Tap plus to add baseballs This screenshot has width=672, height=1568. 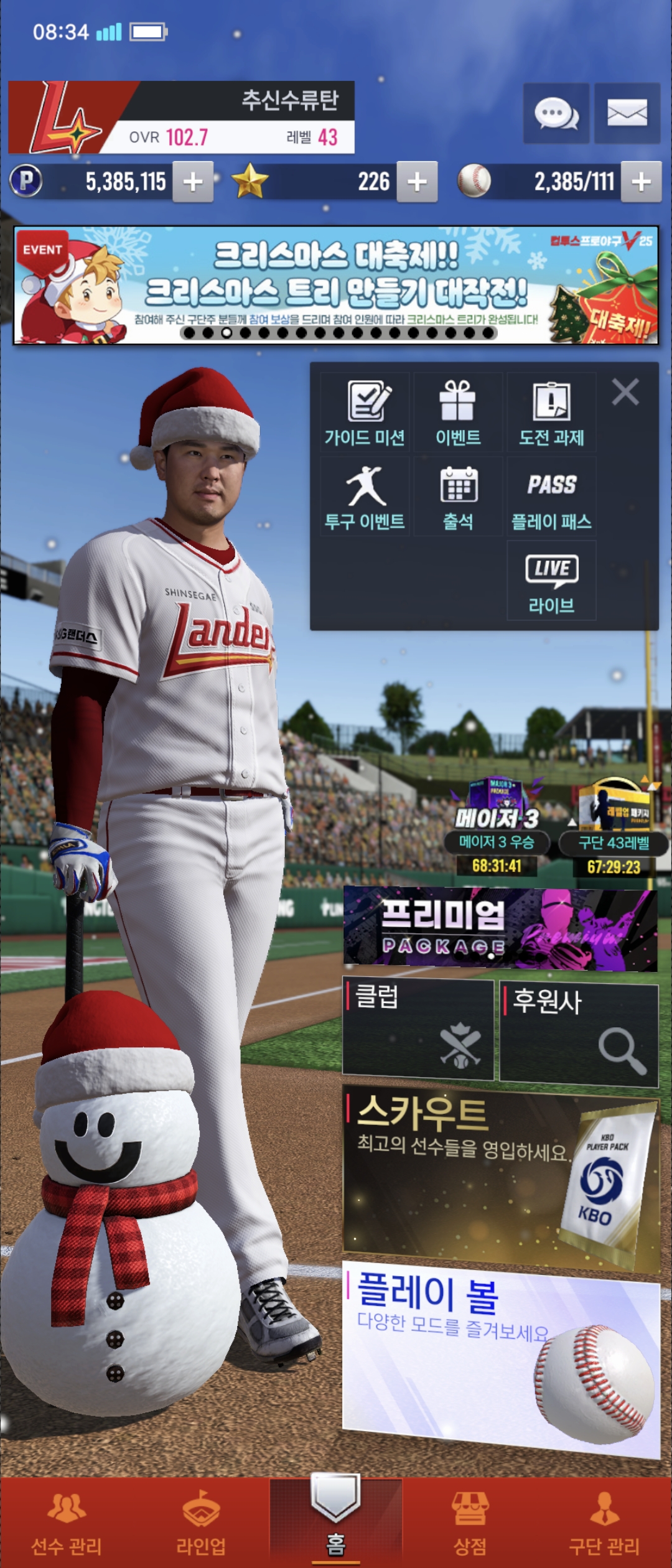pos(641,182)
